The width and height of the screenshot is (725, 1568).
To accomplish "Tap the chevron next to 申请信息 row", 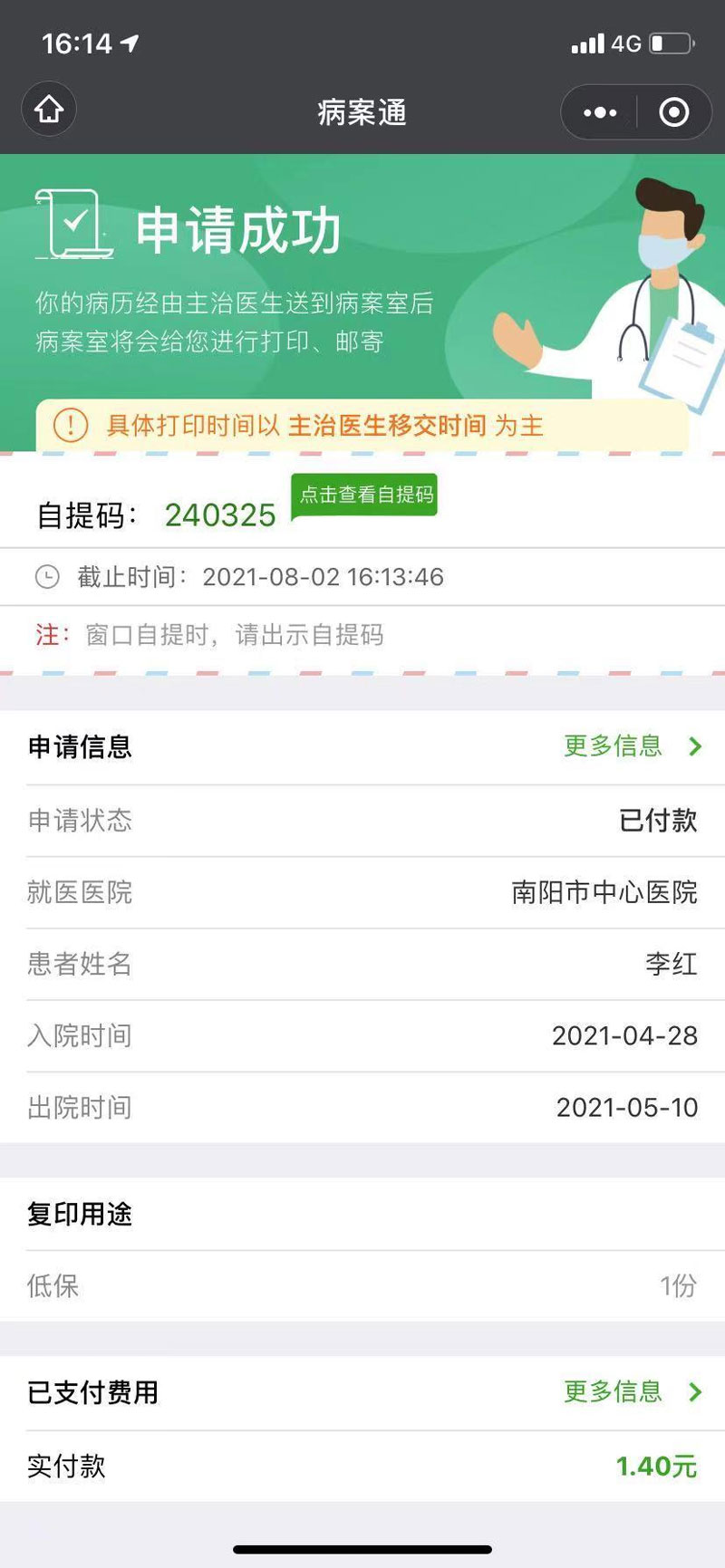I will 694,746.
